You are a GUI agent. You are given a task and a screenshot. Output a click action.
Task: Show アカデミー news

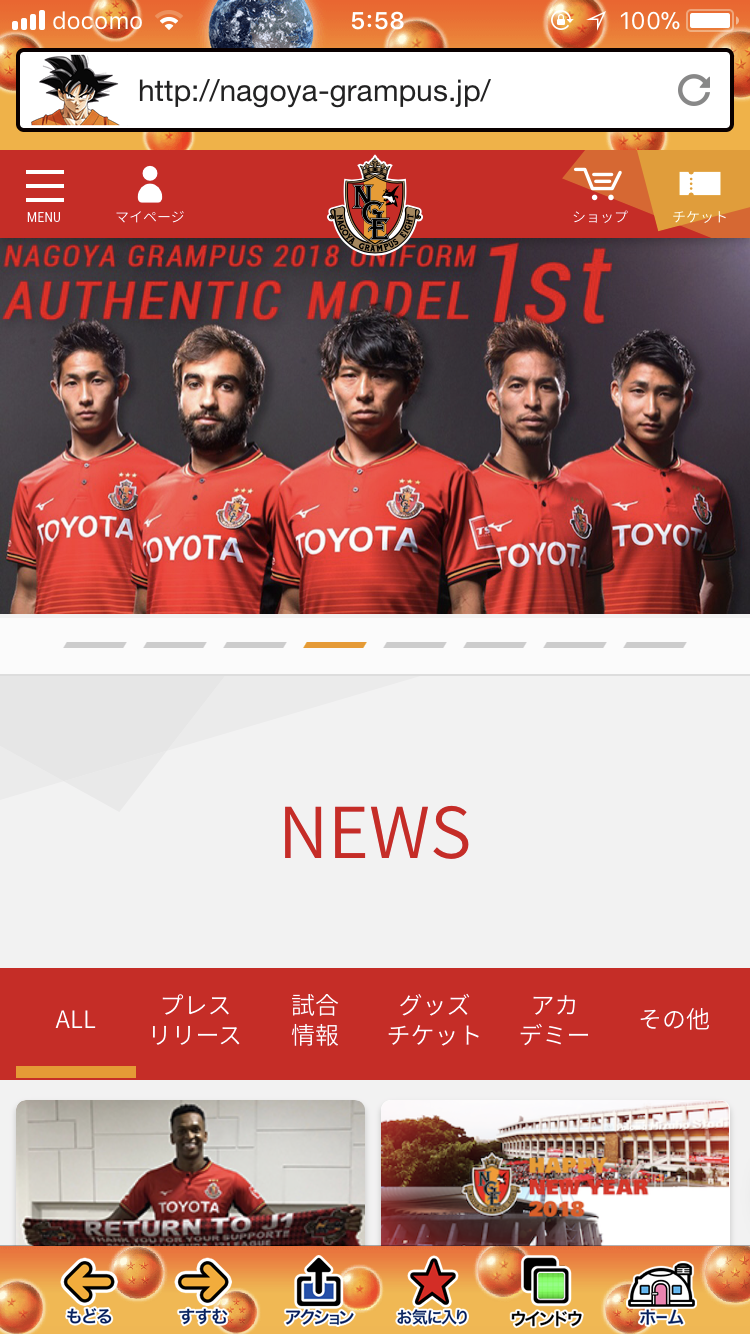[554, 1020]
